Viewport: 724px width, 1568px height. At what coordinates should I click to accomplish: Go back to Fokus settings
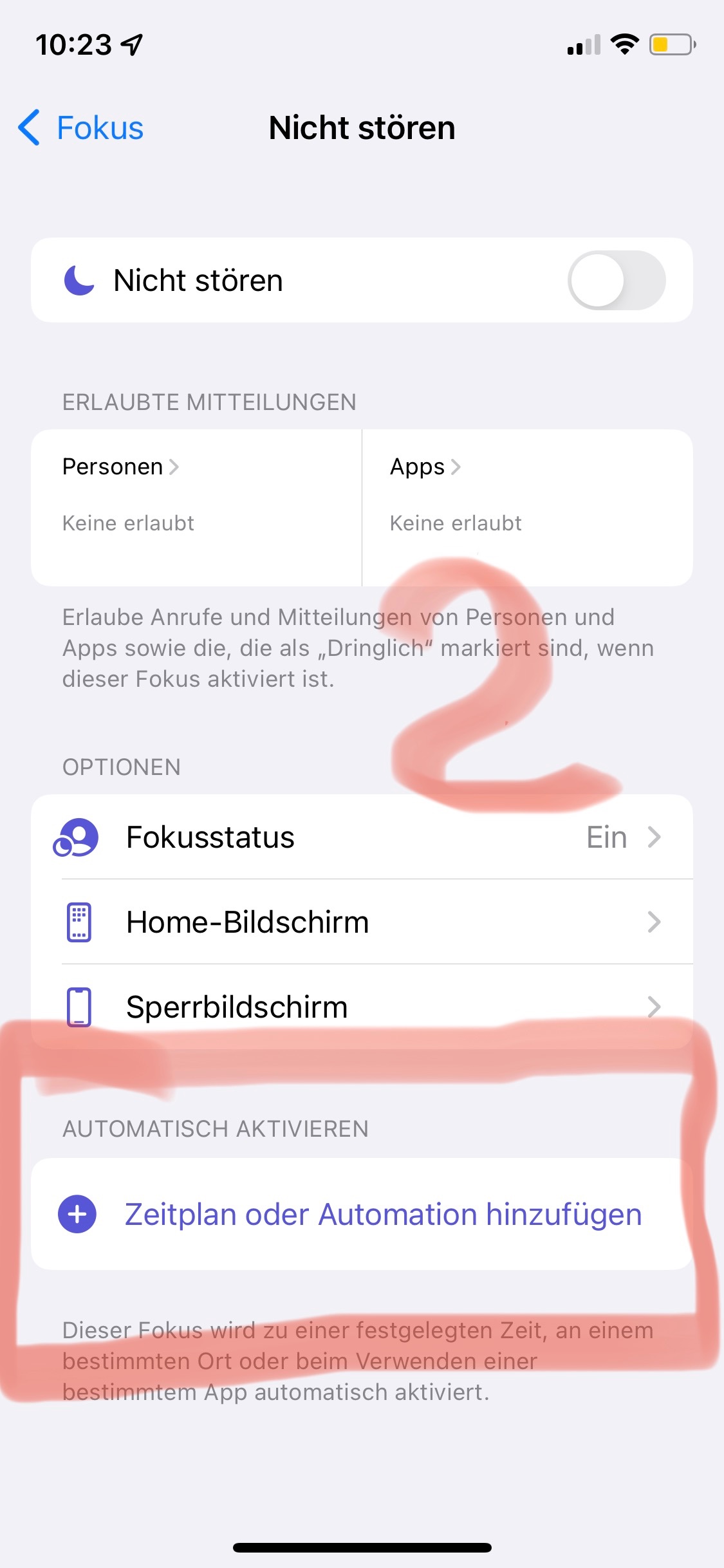(x=81, y=127)
